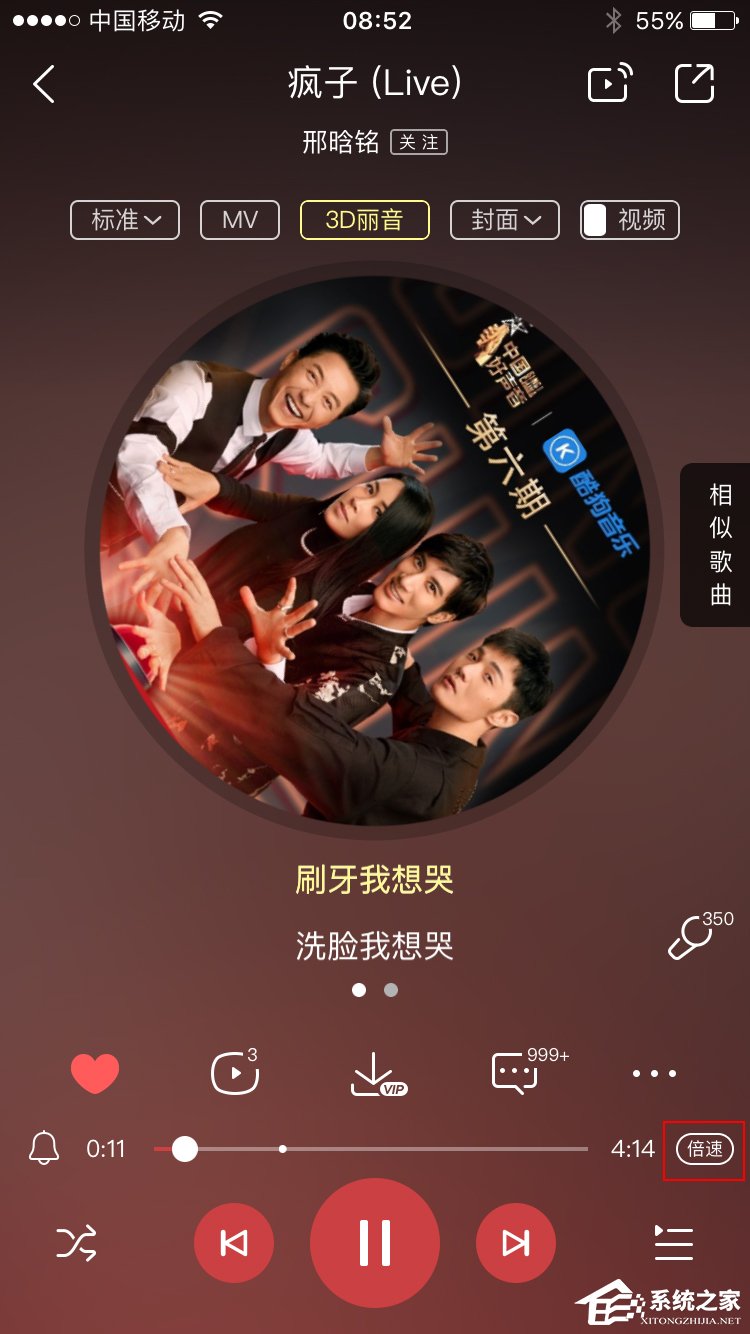Enable shuffle playback mode
750x1334 pixels.
click(x=77, y=1241)
